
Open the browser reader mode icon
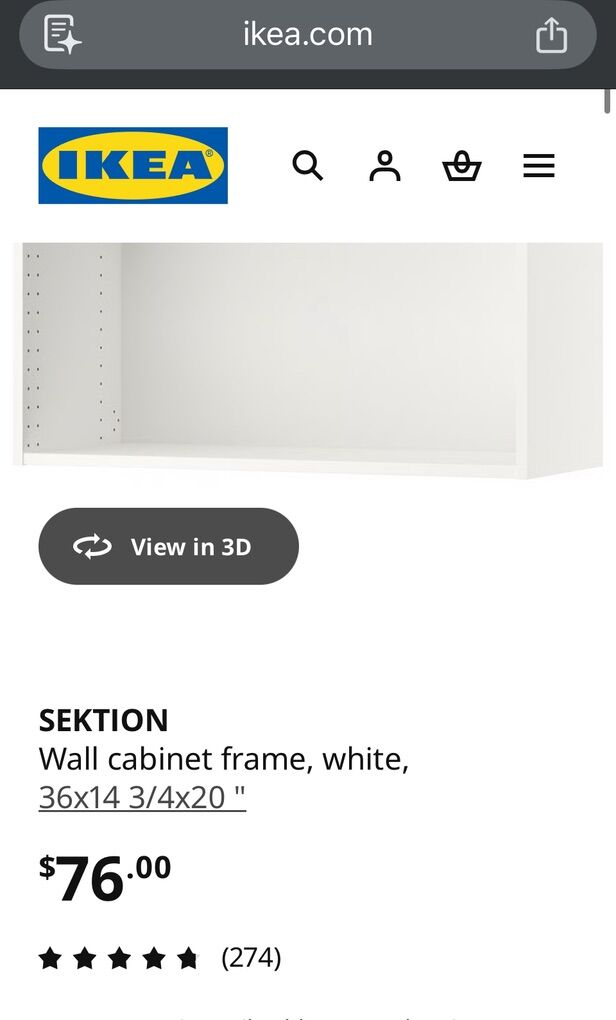click(x=62, y=35)
